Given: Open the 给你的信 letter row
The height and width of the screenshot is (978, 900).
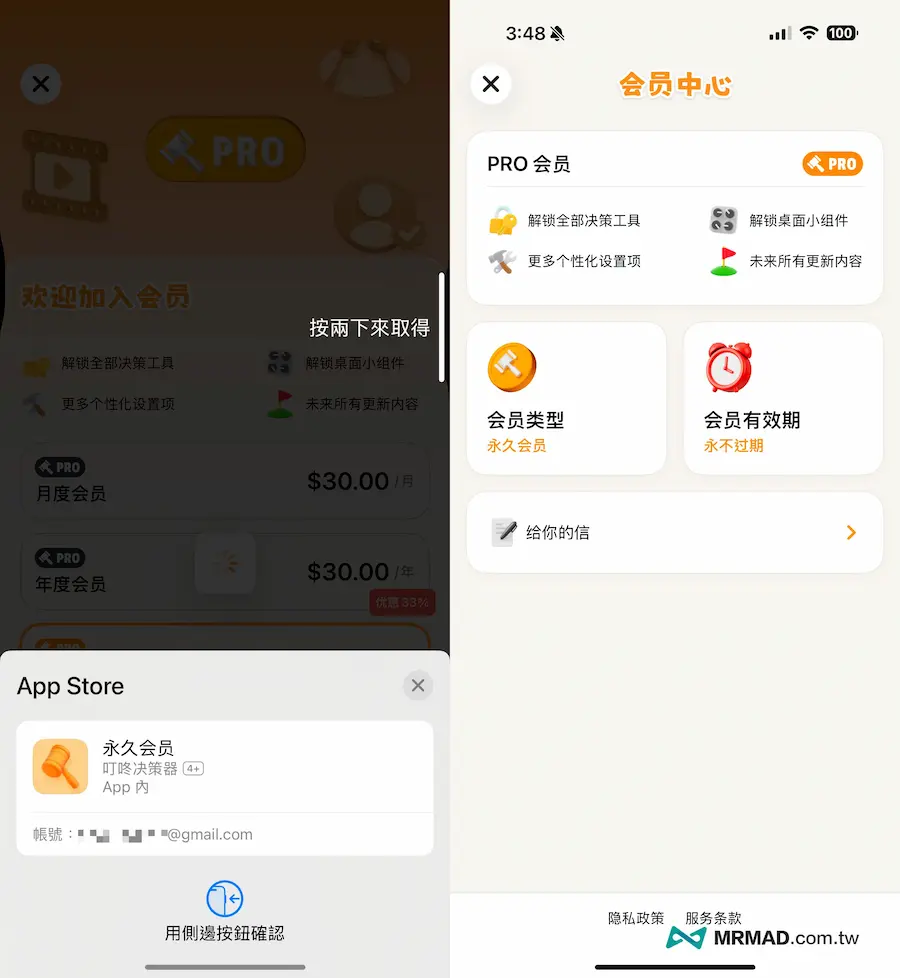Looking at the screenshot, I should [675, 533].
